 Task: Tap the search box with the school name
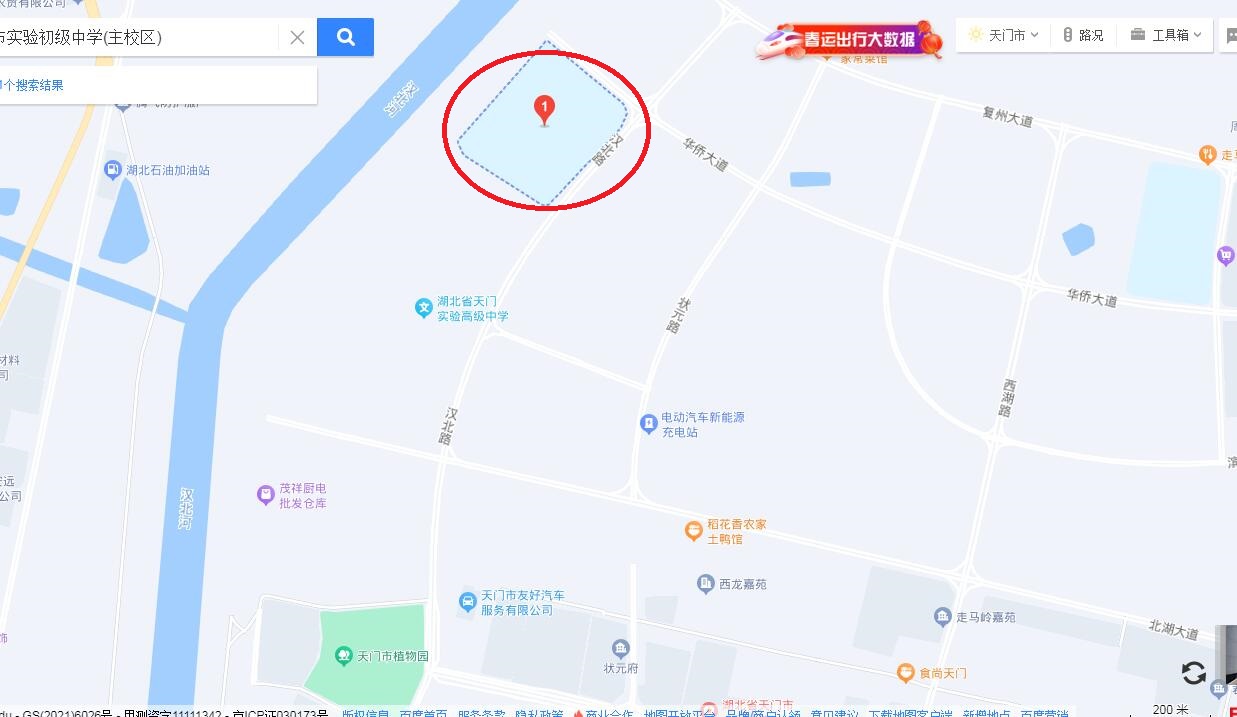[x=140, y=38]
